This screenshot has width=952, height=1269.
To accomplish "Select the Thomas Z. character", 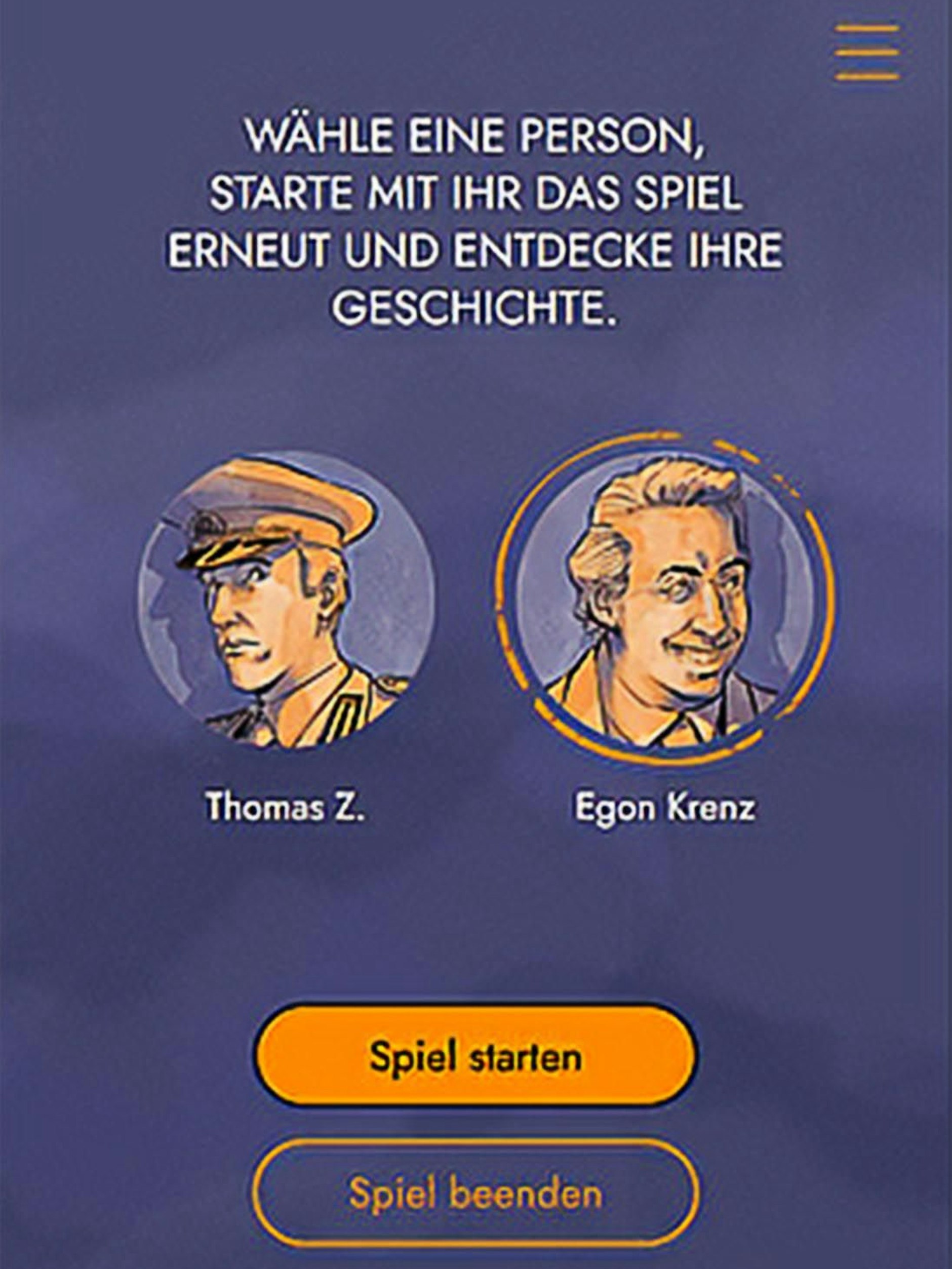I will [286, 600].
